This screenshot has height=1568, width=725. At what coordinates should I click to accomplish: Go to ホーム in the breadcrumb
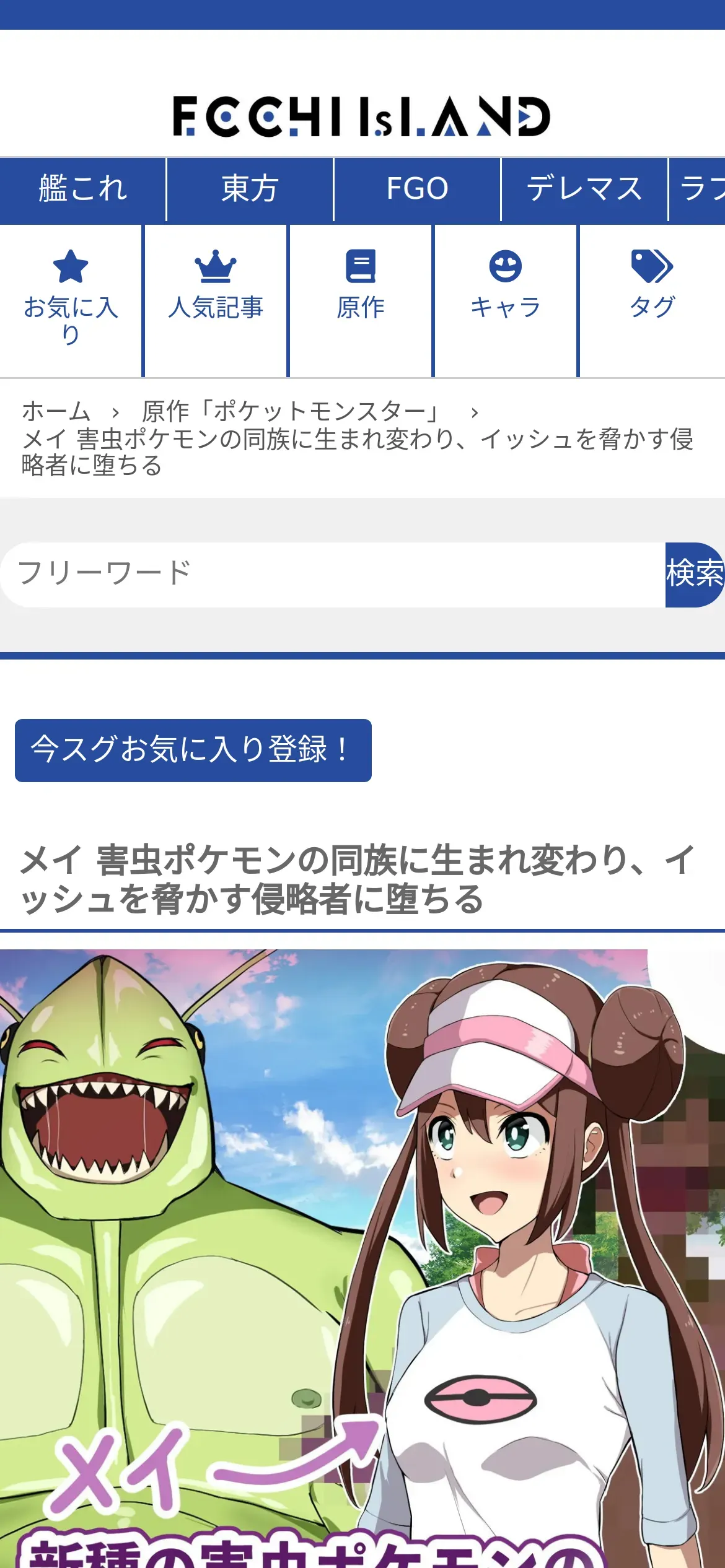tap(56, 411)
